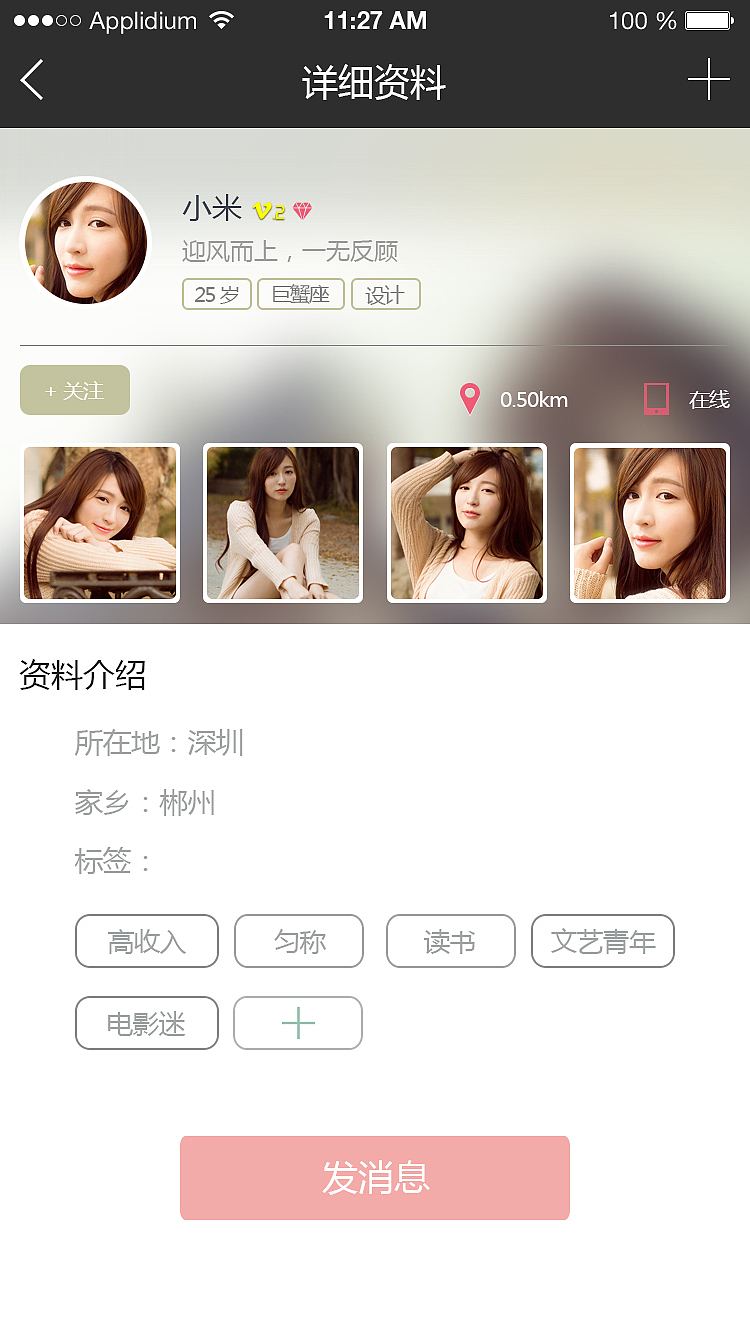This screenshot has width=750, height=1334.
Task: Open the second photo thumbnail of 小米
Action: pyautogui.click(x=282, y=523)
